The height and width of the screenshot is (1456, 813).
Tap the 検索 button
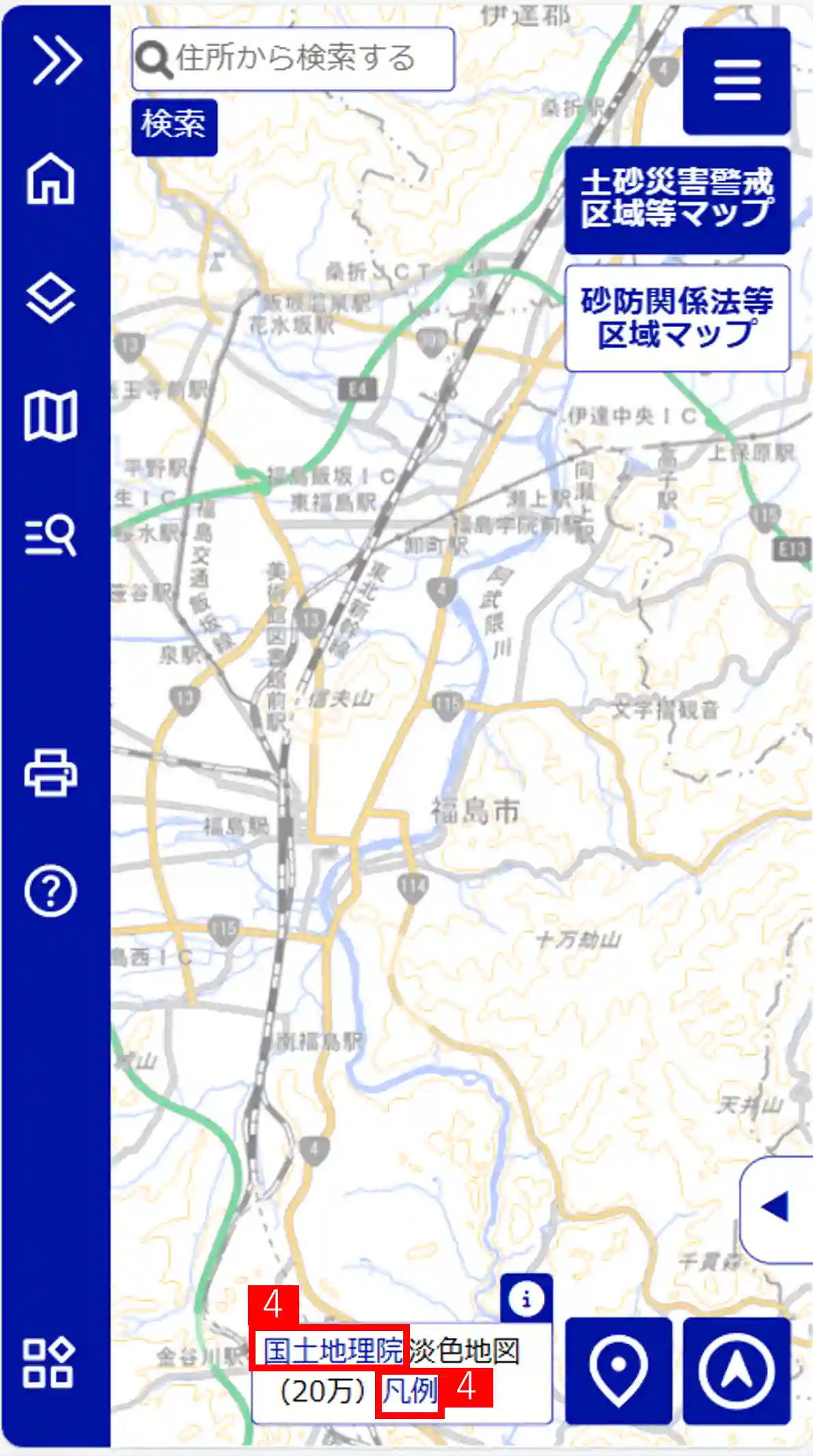tap(174, 126)
